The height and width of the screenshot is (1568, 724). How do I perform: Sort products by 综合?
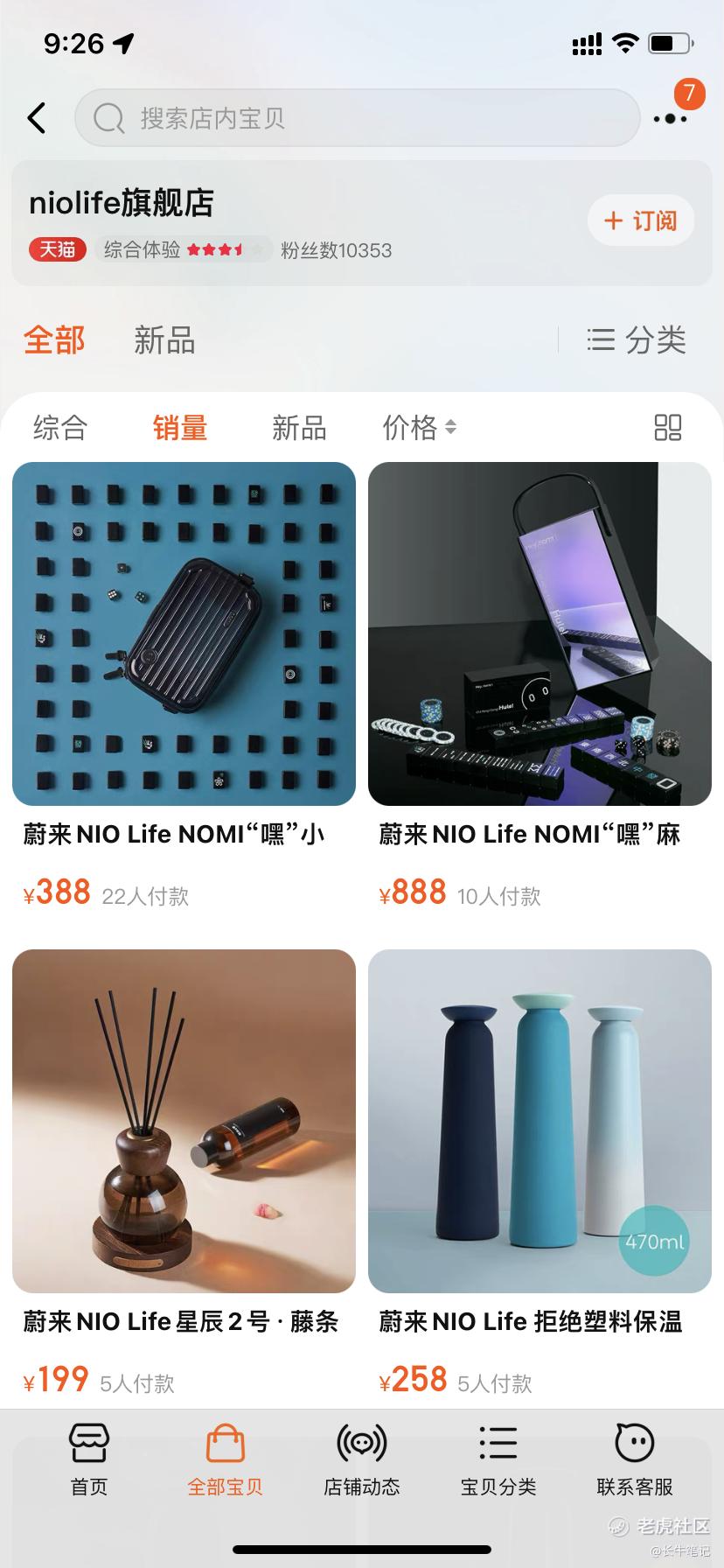pyautogui.click(x=60, y=428)
